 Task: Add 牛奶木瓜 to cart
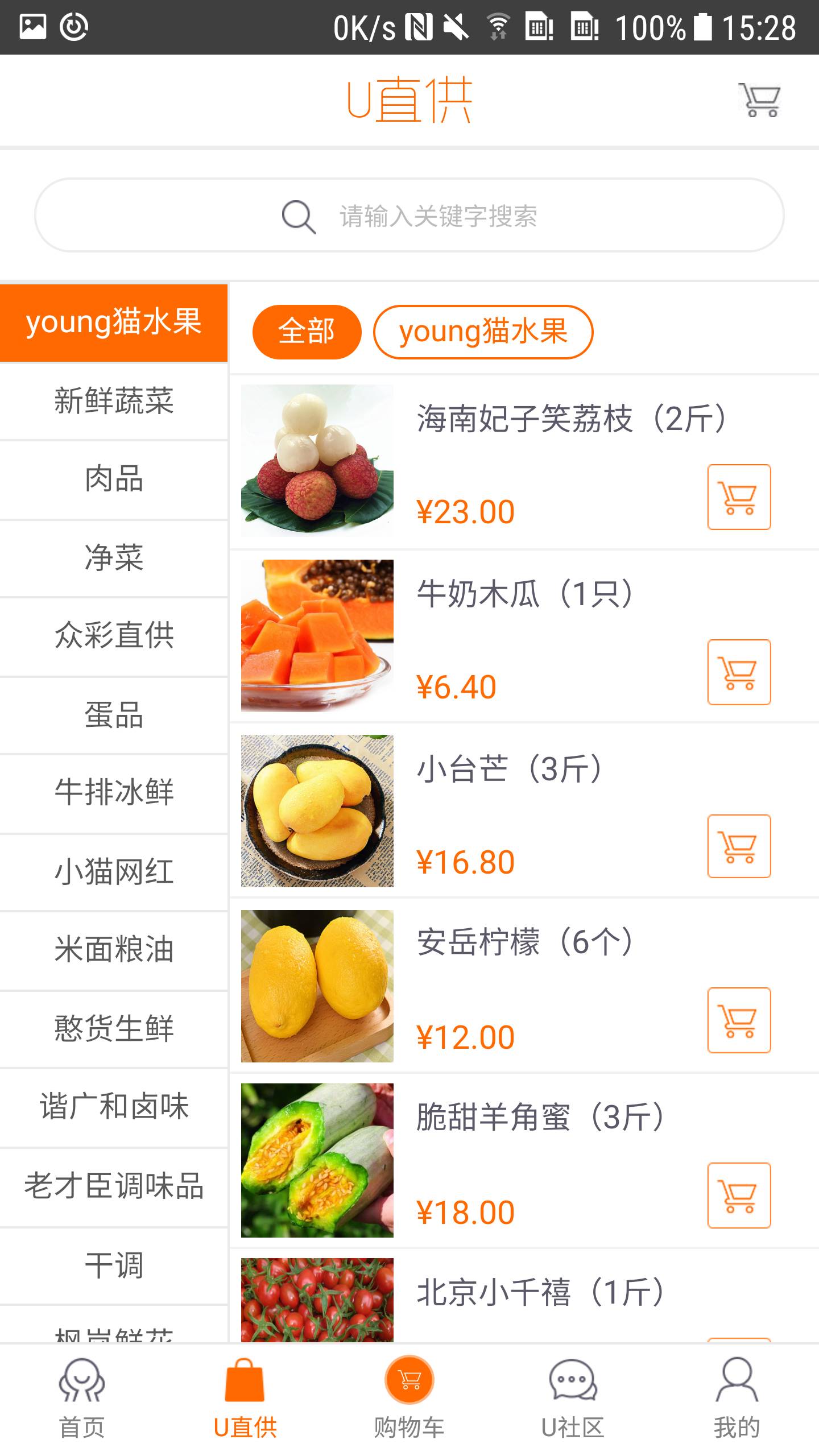tap(739, 672)
